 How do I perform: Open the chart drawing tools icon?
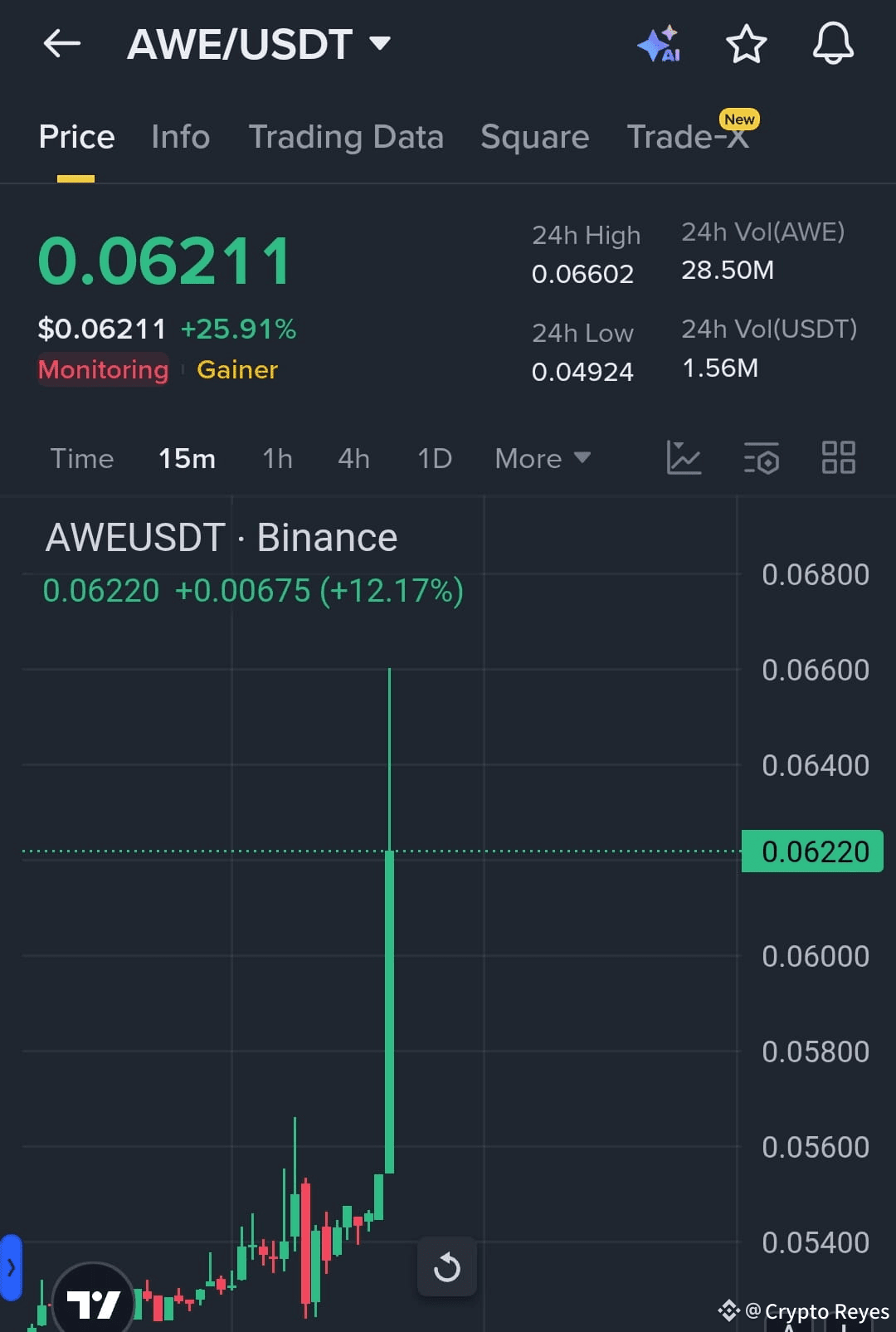click(684, 457)
